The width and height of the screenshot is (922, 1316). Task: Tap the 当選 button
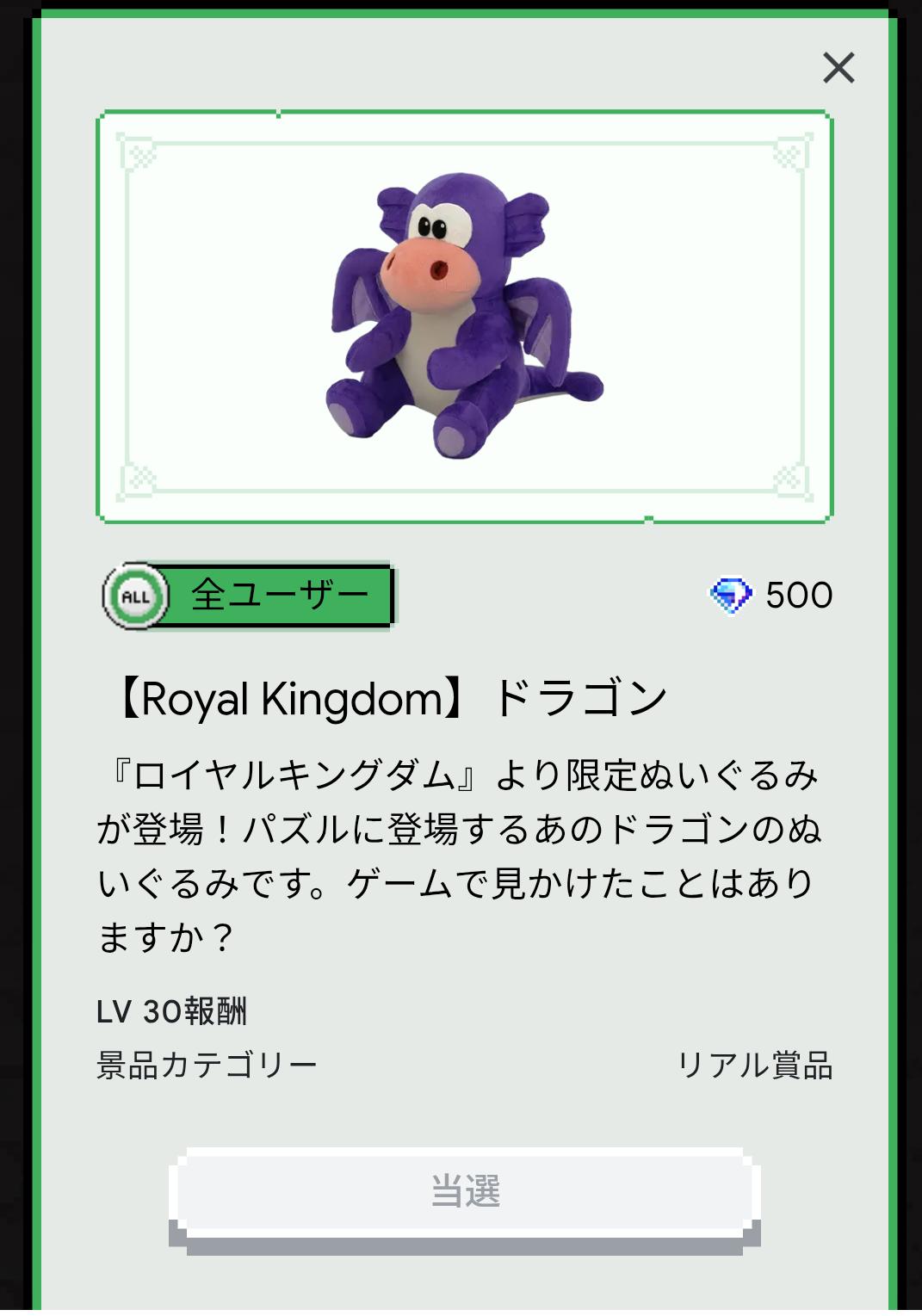click(x=465, y=1192)
